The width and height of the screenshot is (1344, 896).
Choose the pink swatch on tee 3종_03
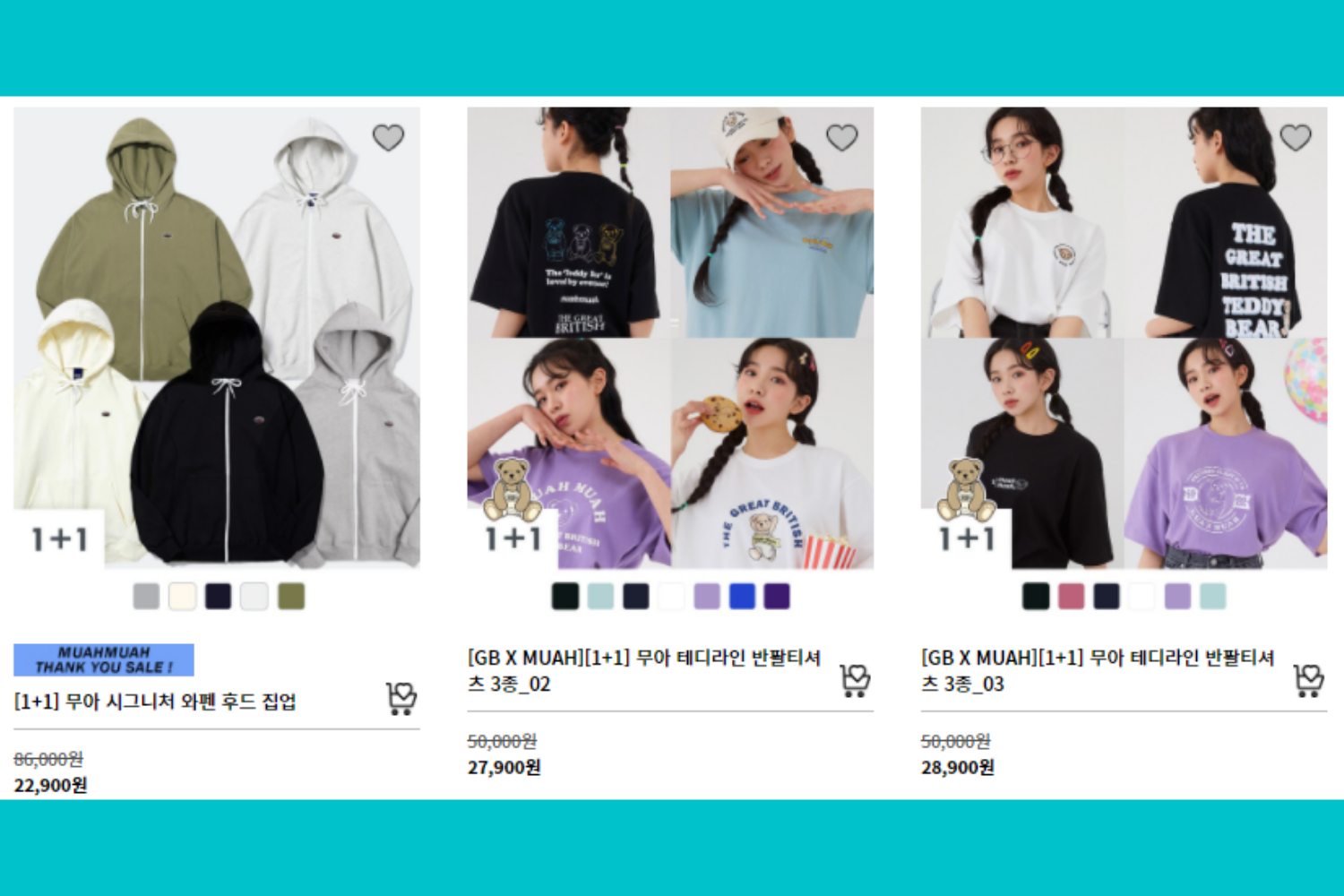(x=1071, y=597)
